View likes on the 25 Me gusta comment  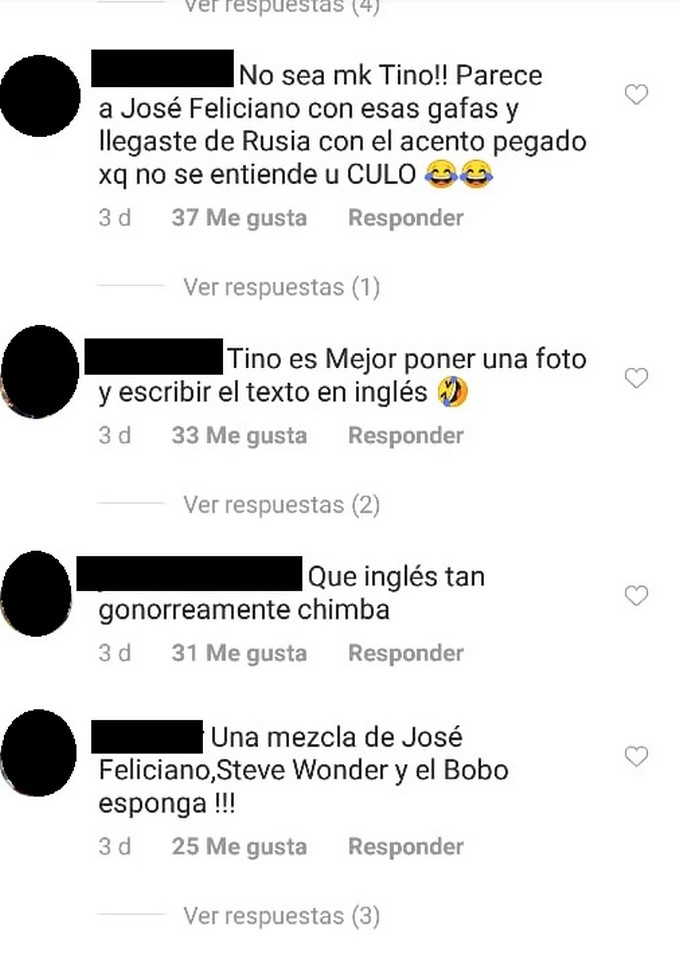[x=239, y=847]
